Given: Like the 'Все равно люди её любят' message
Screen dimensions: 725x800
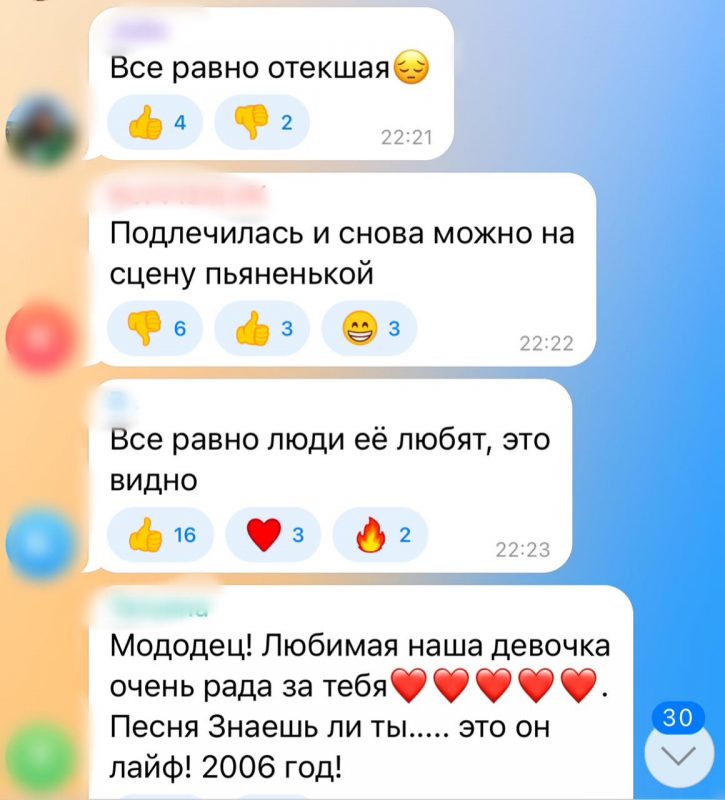Looking at the screenshot, I should pos(155,535).
